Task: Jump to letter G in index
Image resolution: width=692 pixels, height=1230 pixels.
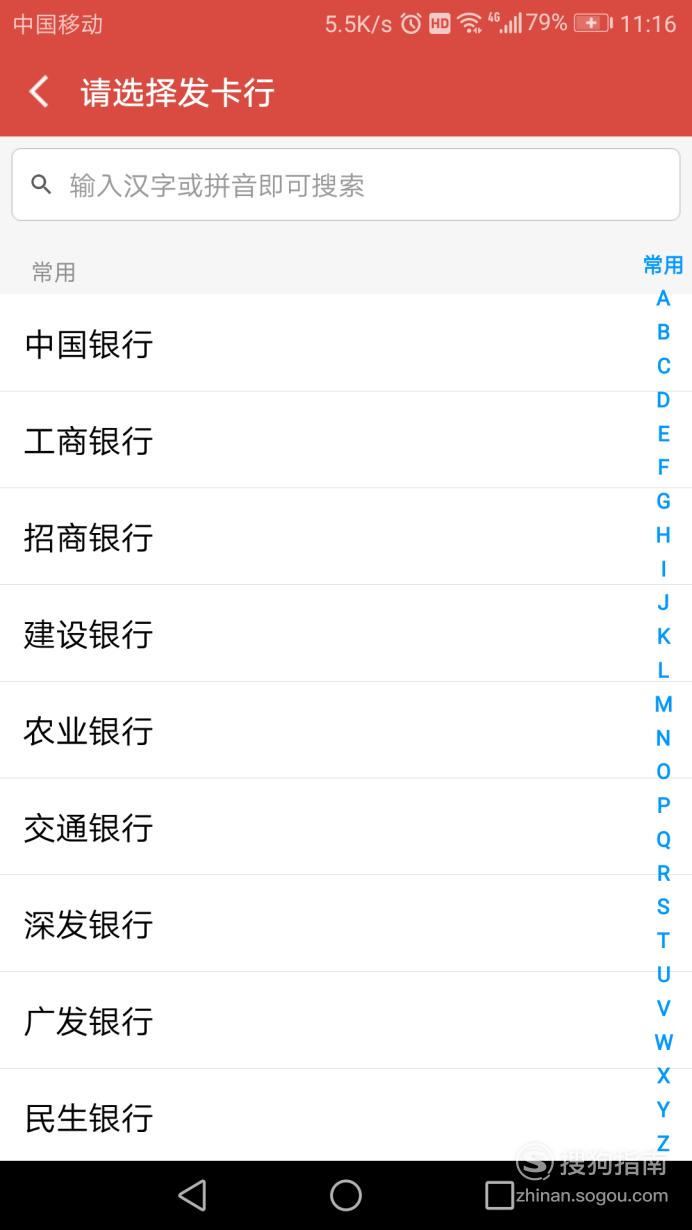Action: tap(663, 501)
